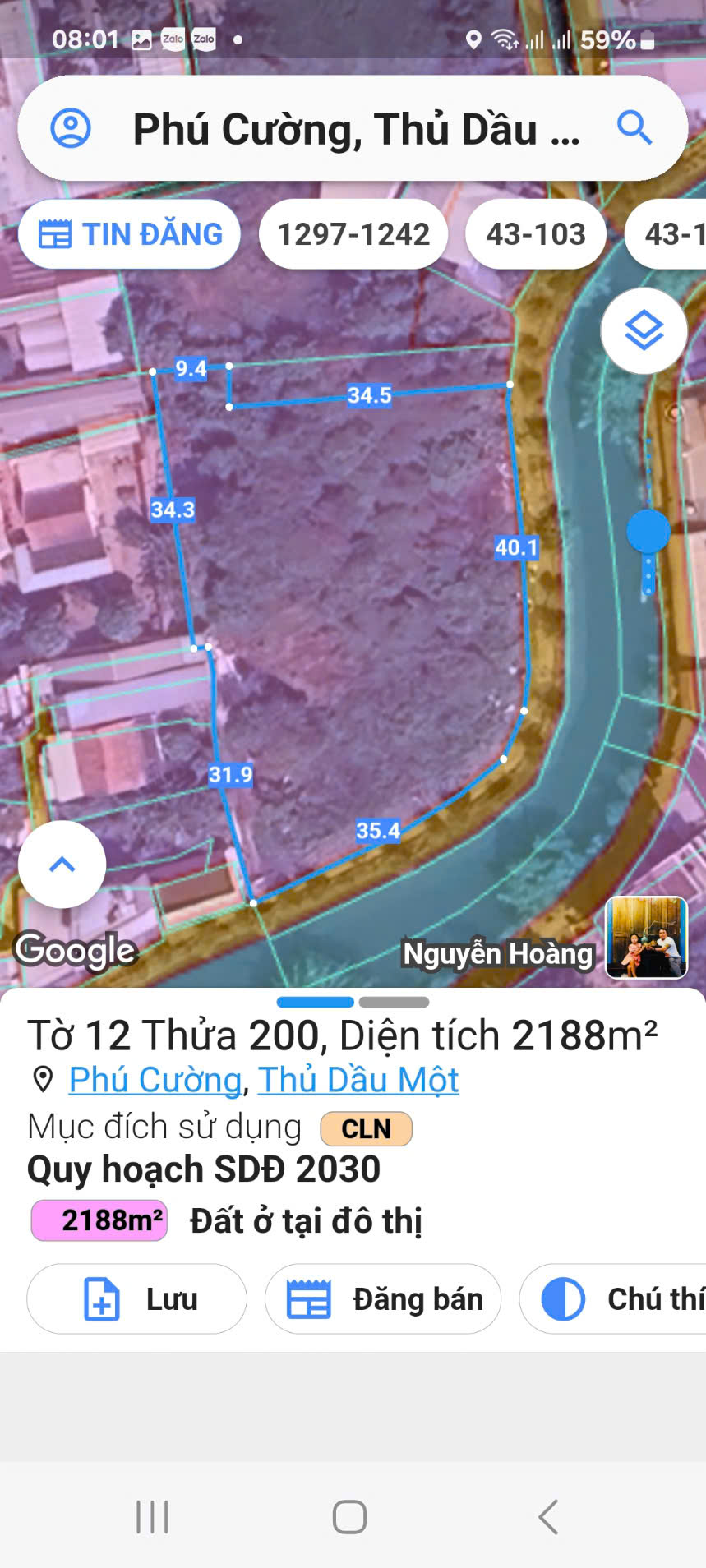Tap Đăng bán to list for sale
The image size is (706, 1568).
pyautogui.click(x=383, y=1299)
